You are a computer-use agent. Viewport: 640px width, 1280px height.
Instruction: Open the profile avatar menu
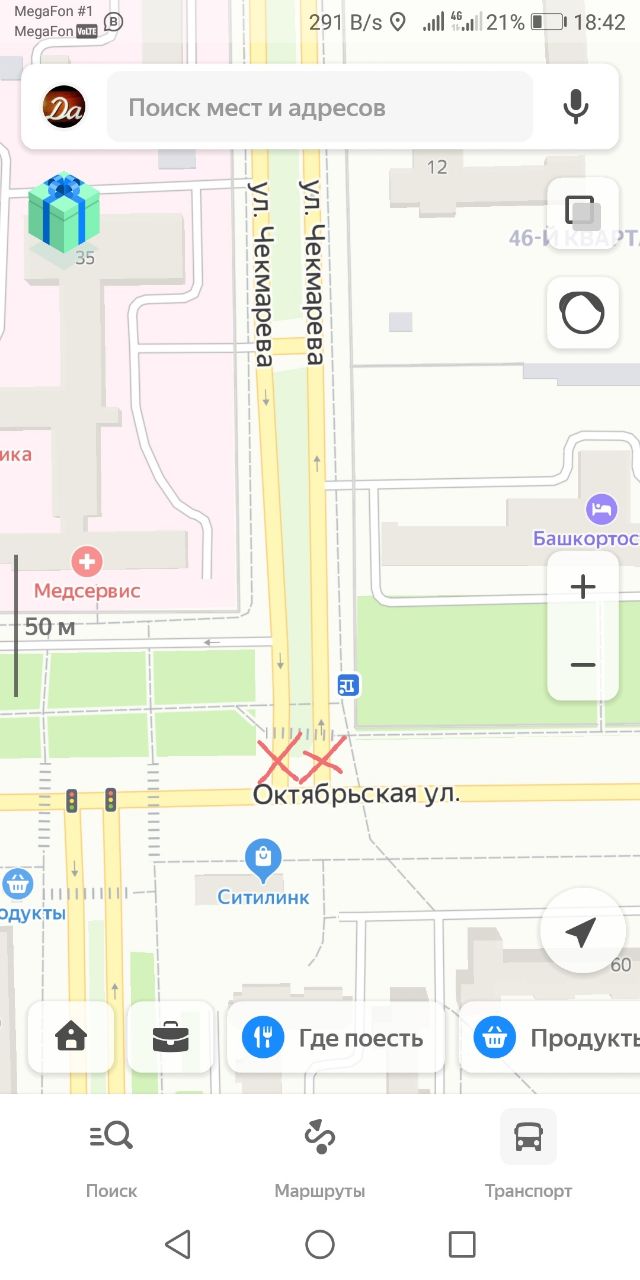(64, 107)
